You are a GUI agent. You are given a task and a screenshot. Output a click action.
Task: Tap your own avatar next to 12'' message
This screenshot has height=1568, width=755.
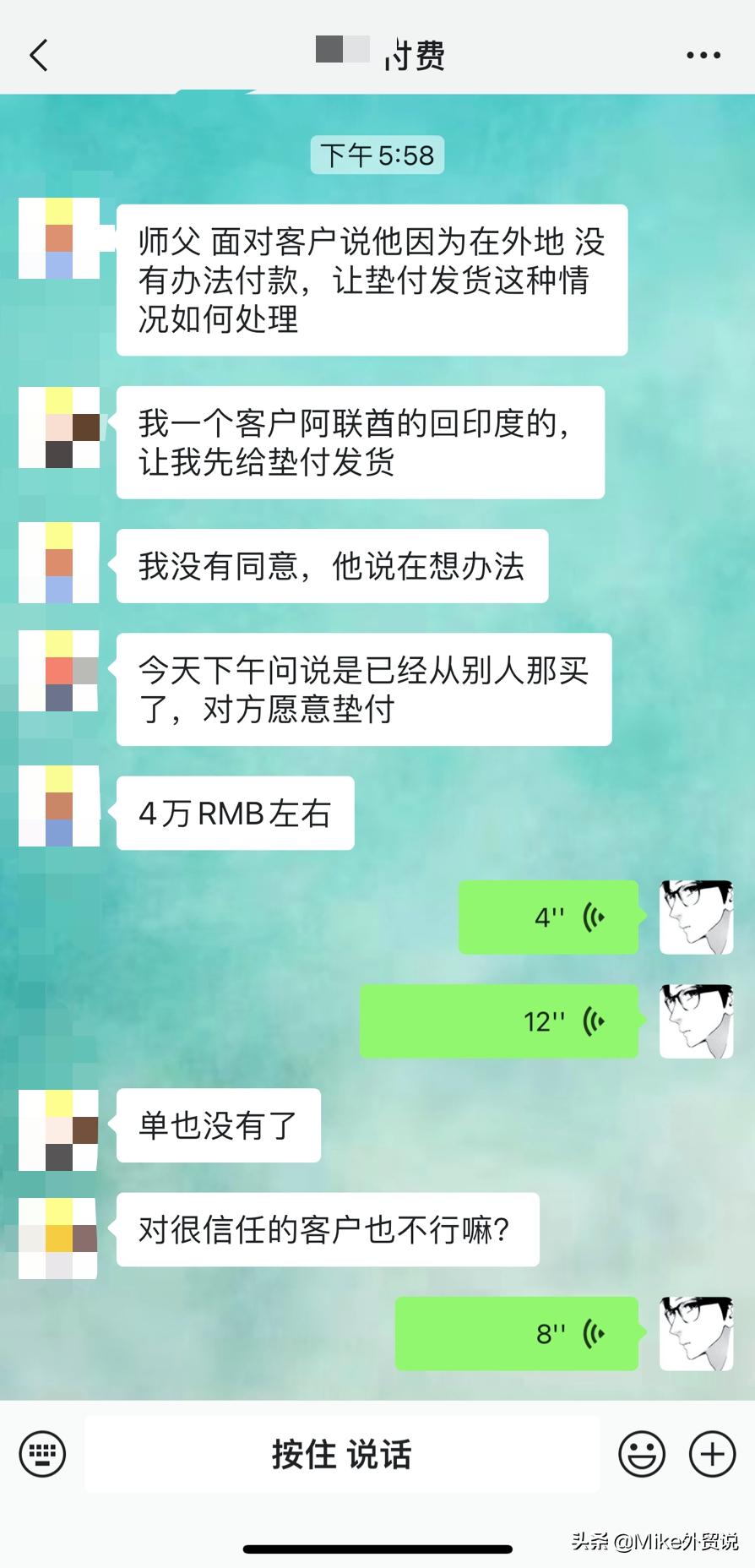click(696, 1021)
